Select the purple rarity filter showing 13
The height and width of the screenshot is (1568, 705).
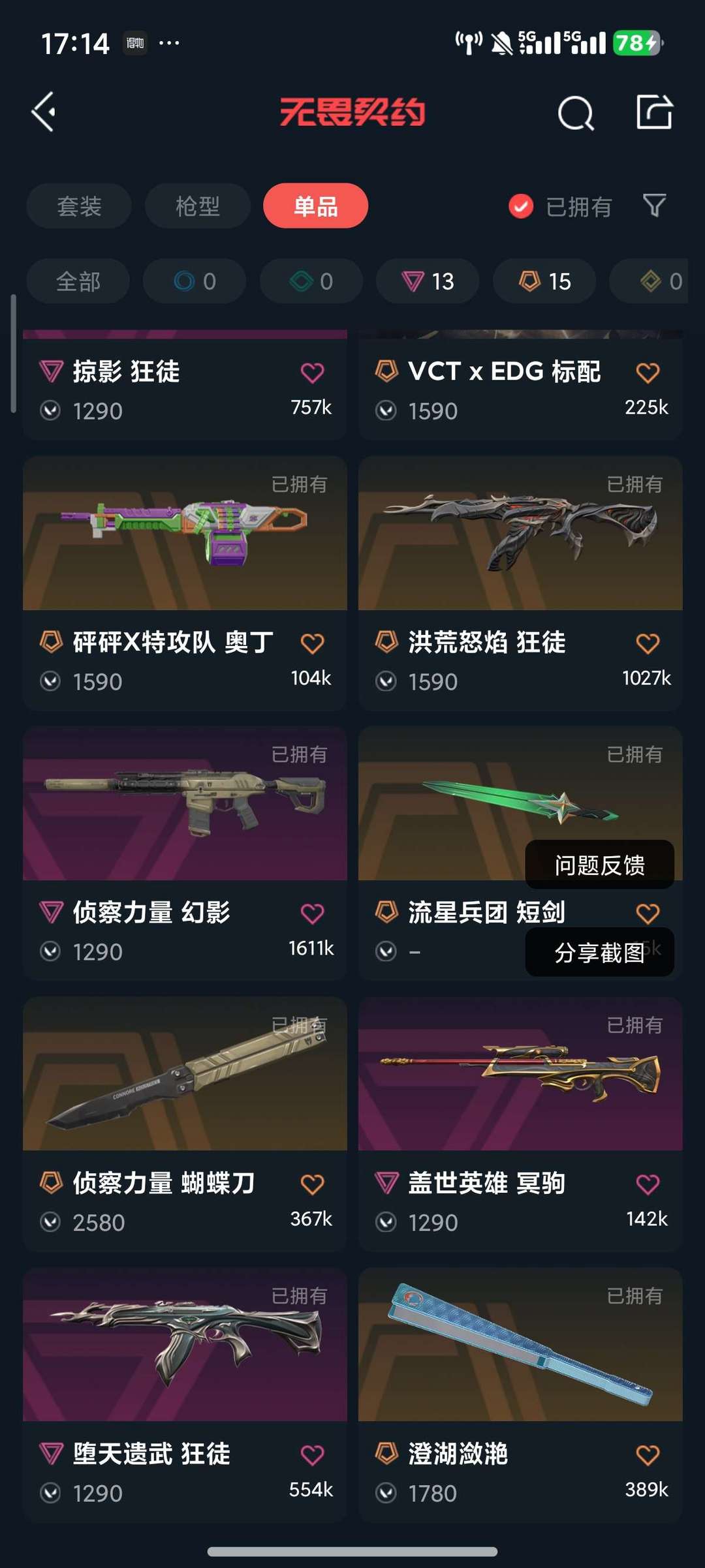click(x=427, y=281)
